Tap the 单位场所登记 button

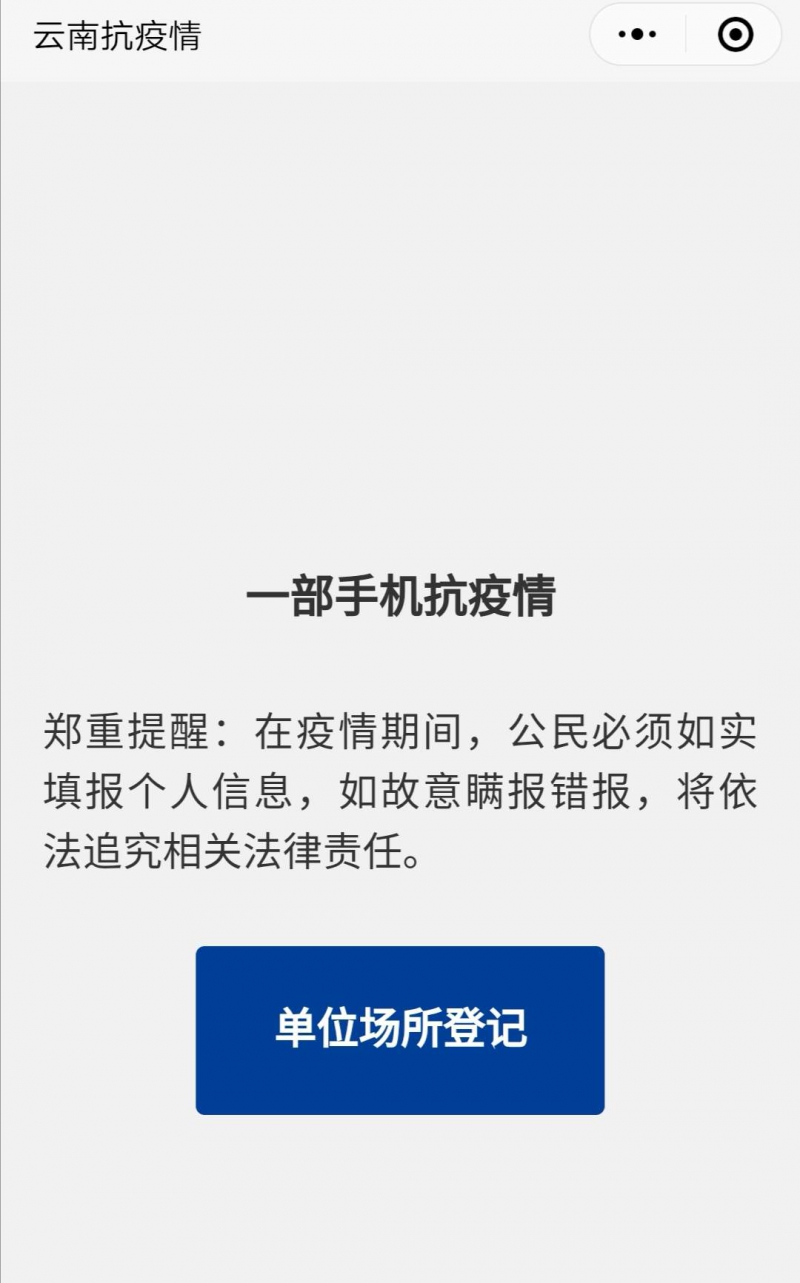(400, 1030)
